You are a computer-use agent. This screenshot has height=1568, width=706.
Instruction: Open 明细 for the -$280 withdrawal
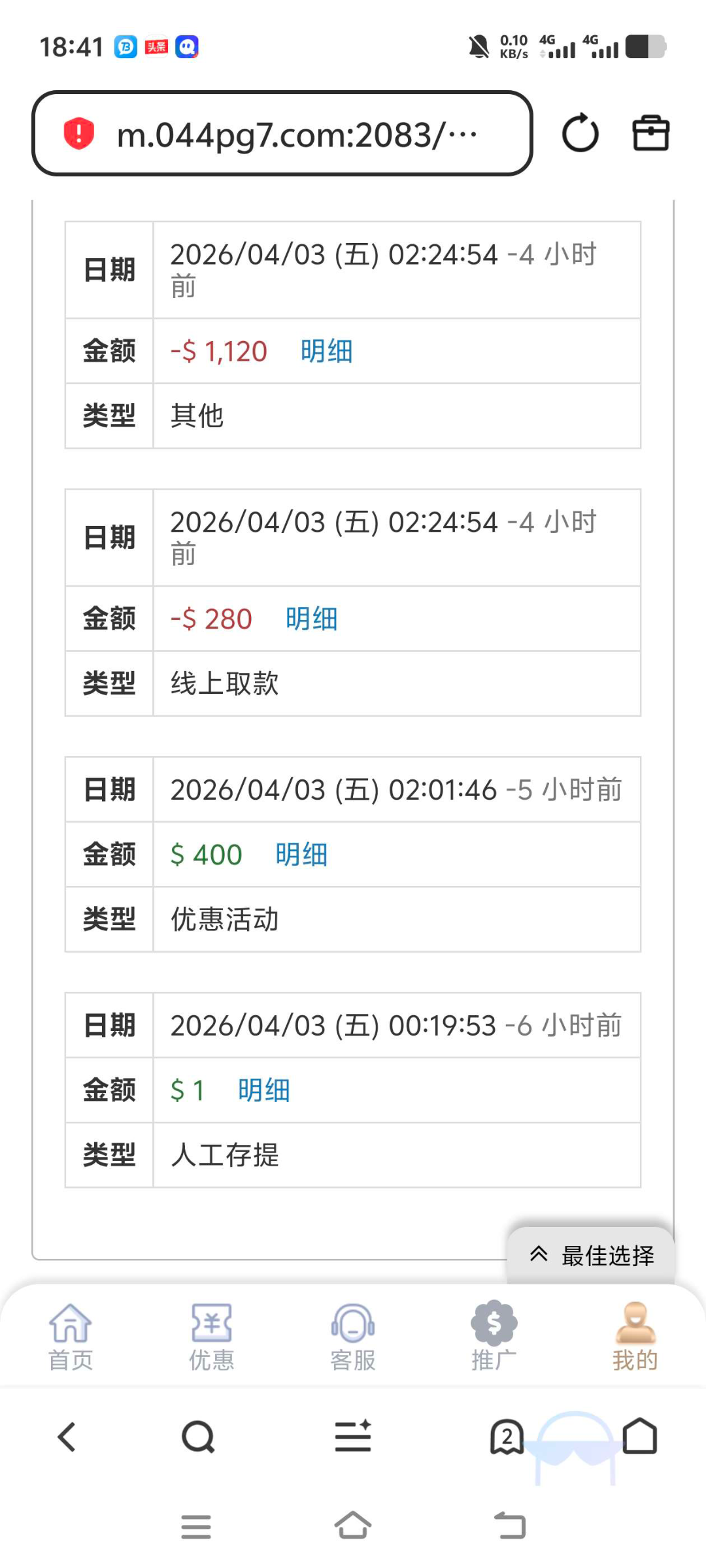311,619
